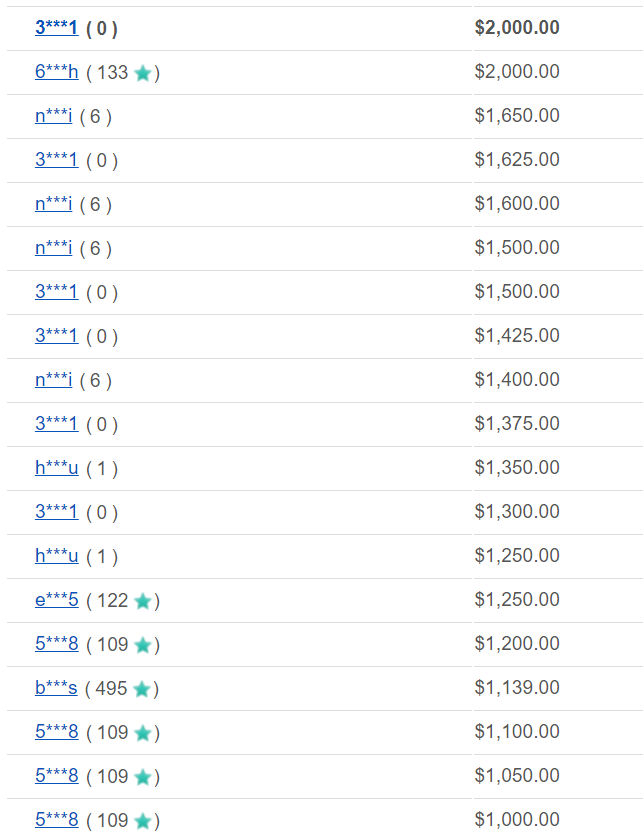View bidder e***5's profile

click(56, 600)
